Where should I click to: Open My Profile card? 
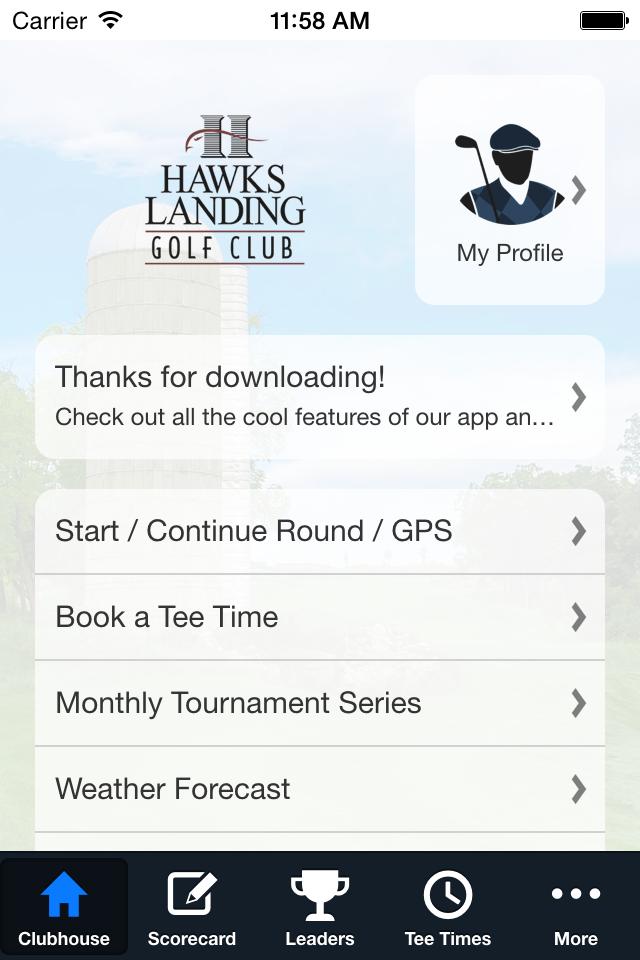509,190
